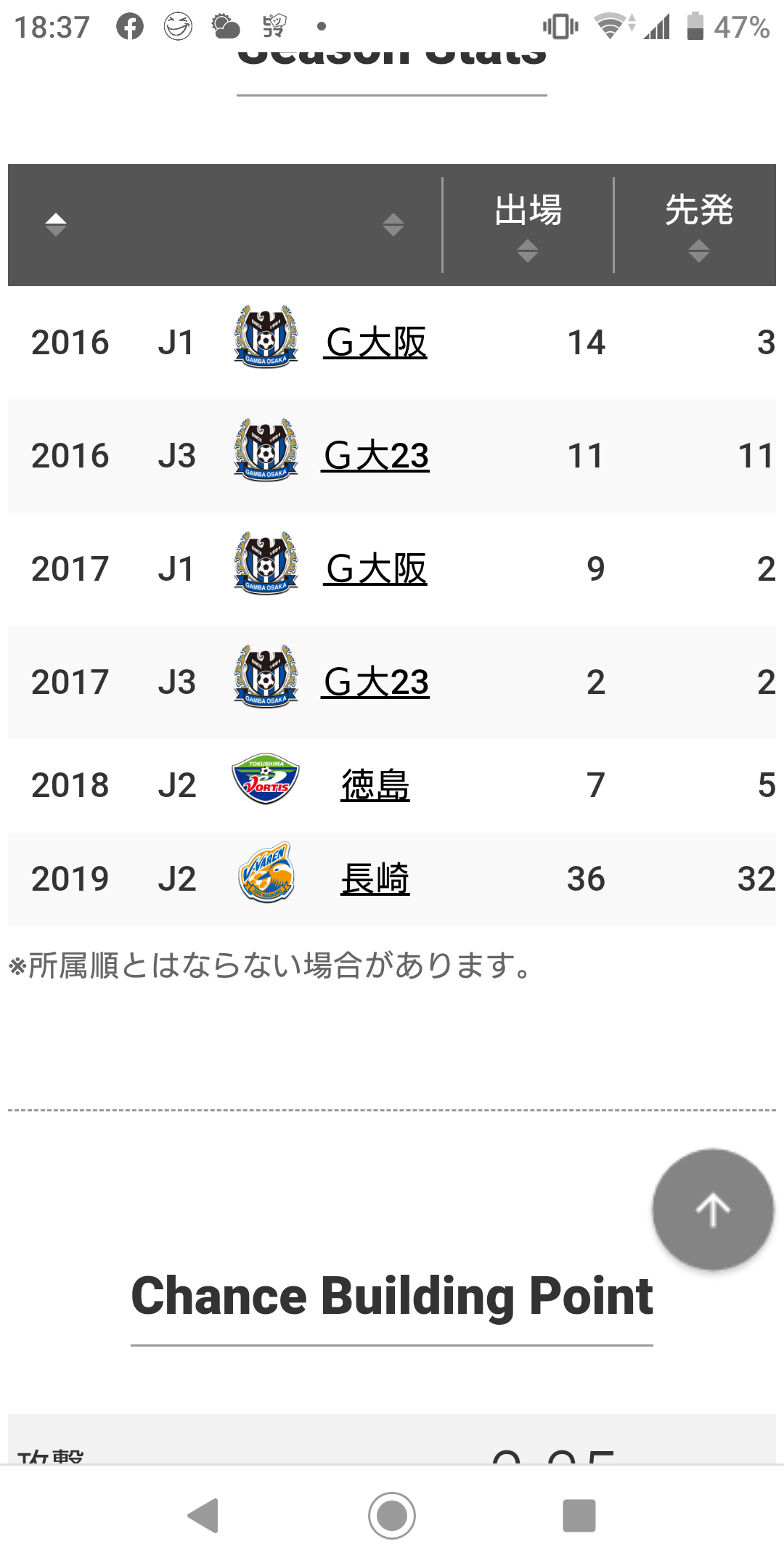Open G大23 link in 2016 J3 row
Viewport: 784px width, 1568px height.
375,456
